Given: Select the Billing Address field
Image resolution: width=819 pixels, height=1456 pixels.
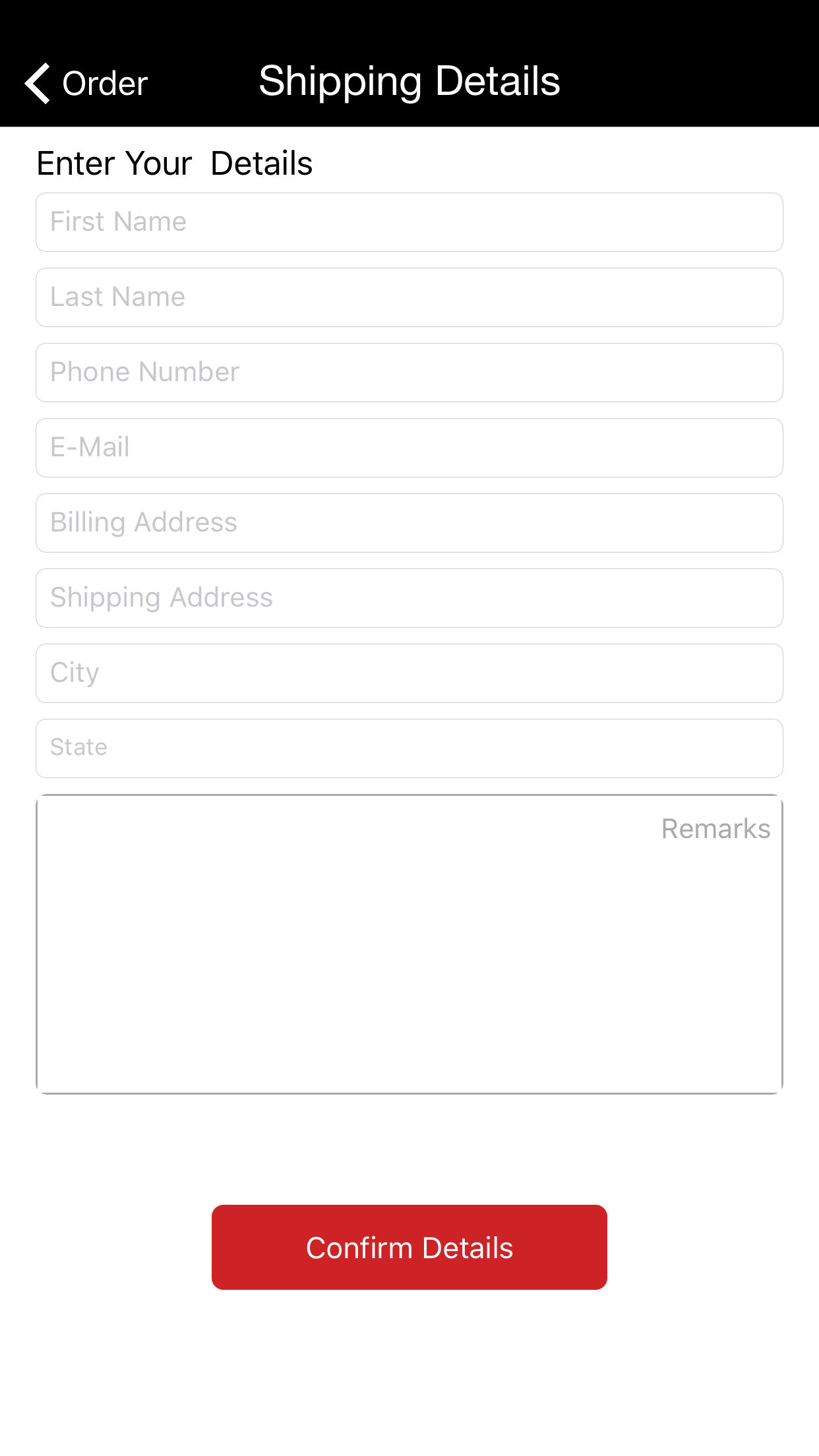Looking at the screenshot, I should pyautogui.click(x=409, y=523).
